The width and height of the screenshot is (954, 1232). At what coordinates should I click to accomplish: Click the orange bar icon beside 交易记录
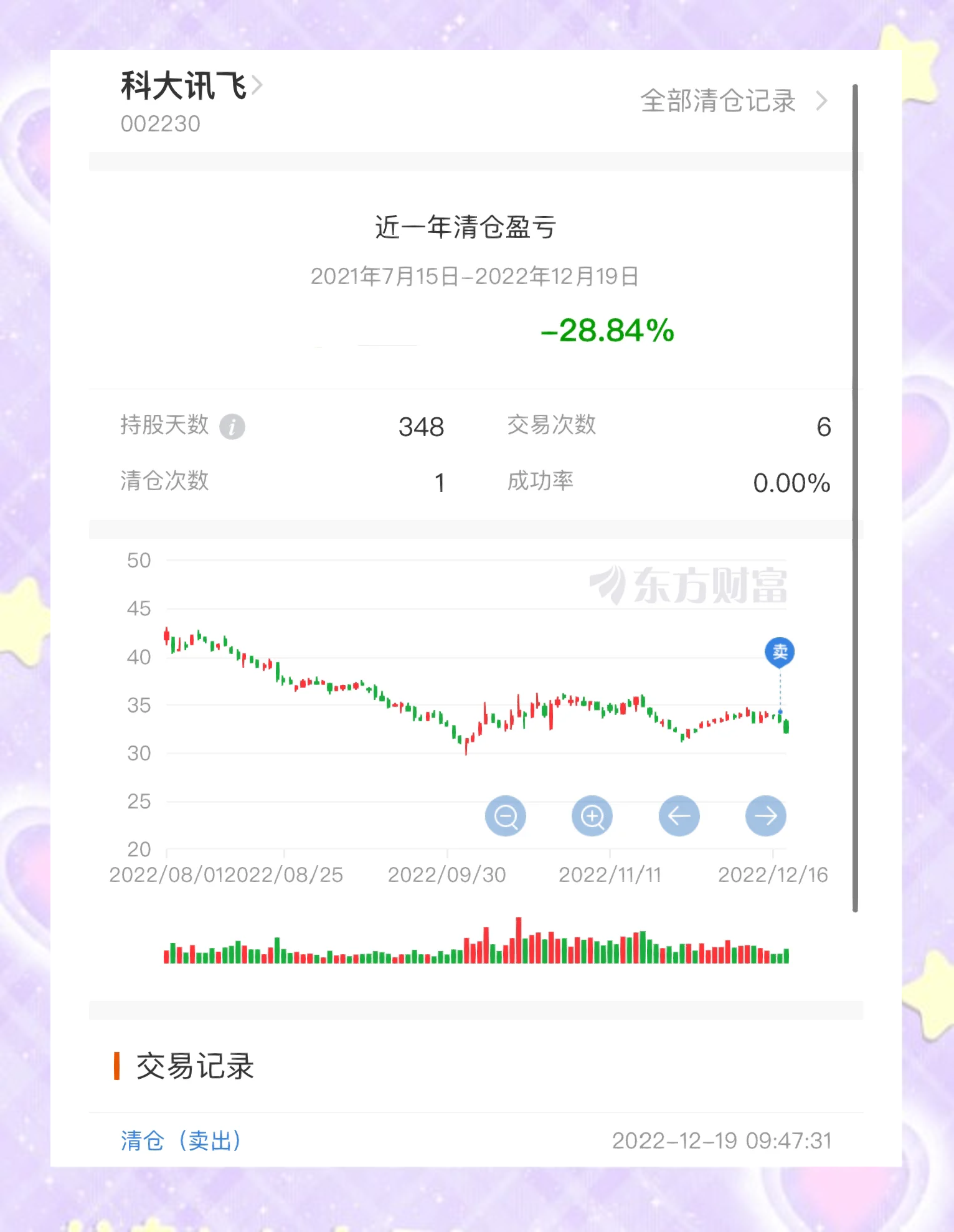[118, 1066]
